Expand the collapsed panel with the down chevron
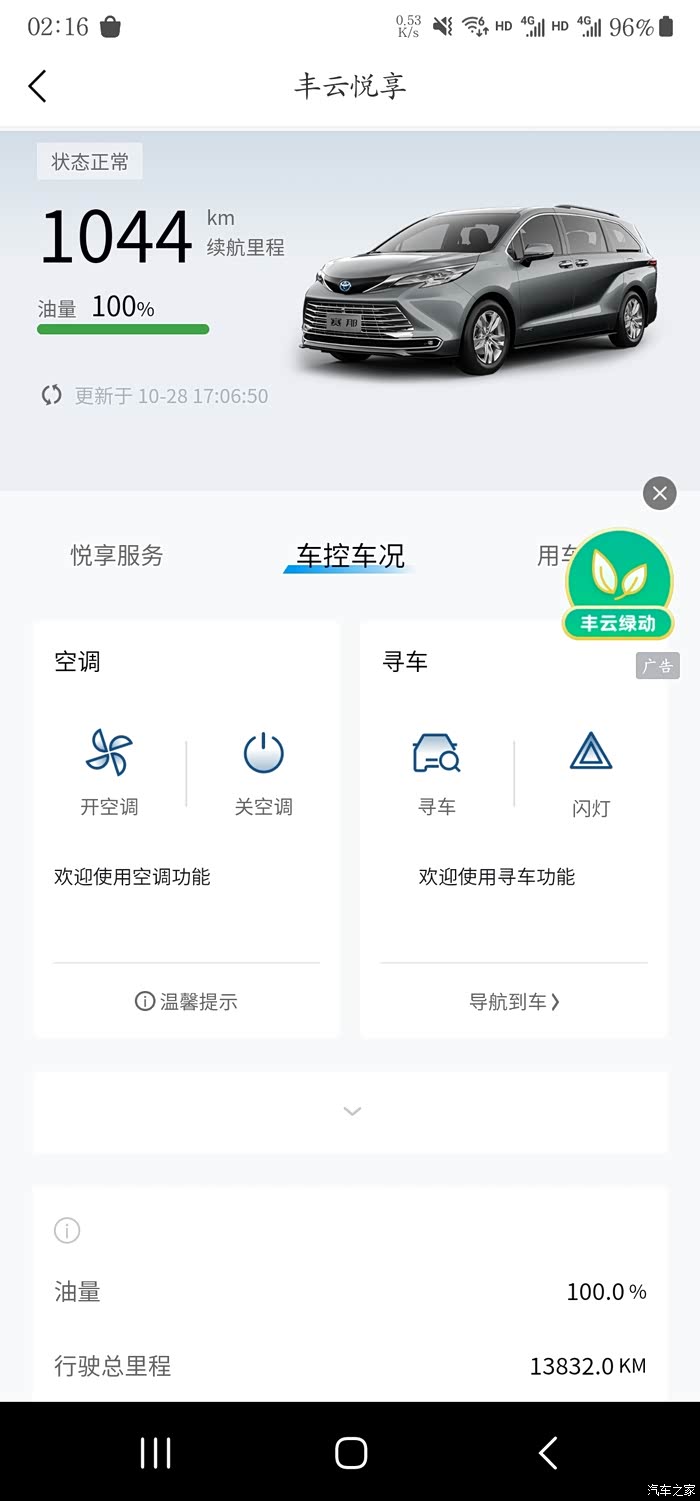Image resolution: width=700 pixels, height=1501 pixels. tap(351, 1111)
